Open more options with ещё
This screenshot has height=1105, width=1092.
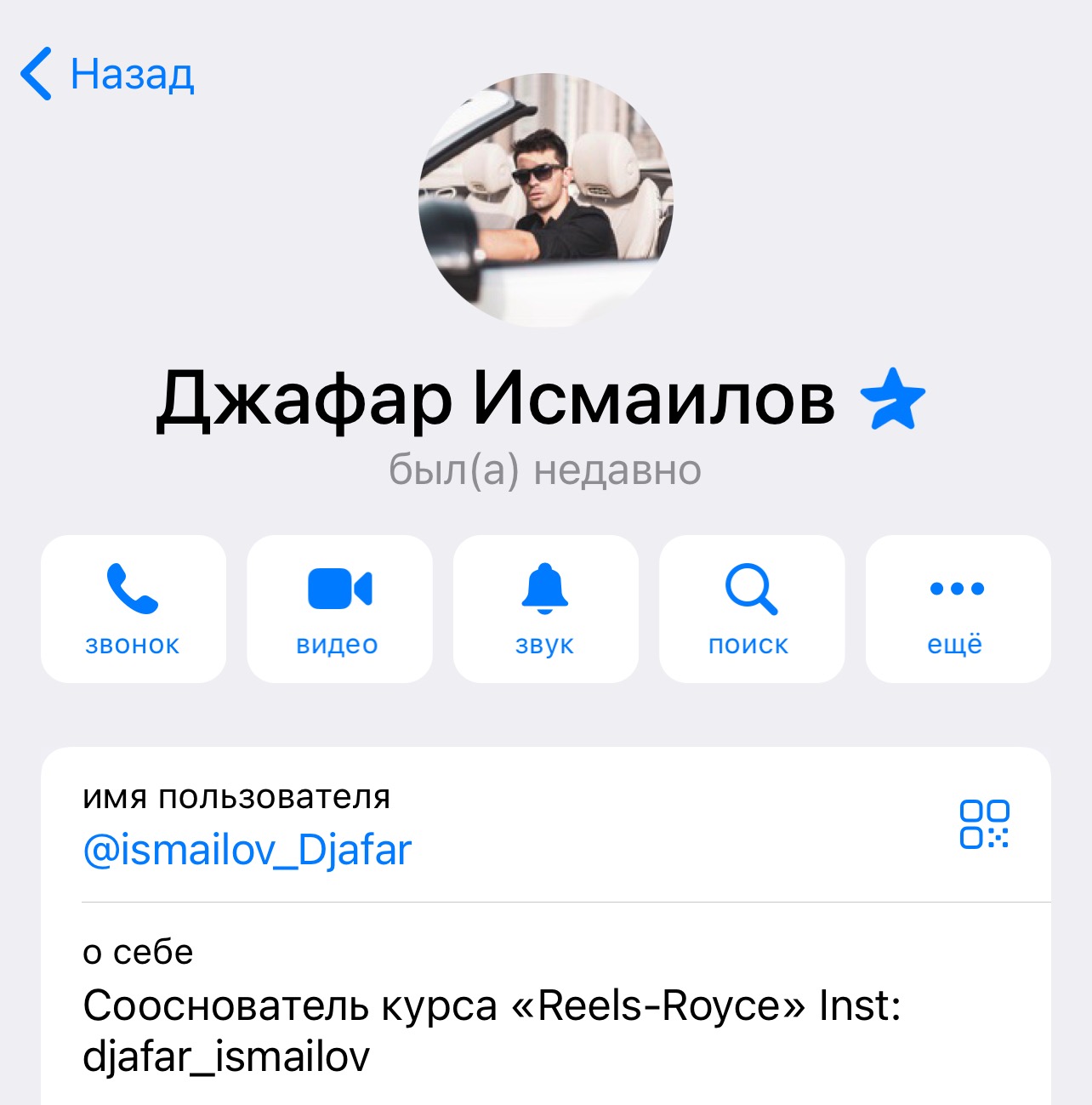pyautogui.click(x=958, y=608)
